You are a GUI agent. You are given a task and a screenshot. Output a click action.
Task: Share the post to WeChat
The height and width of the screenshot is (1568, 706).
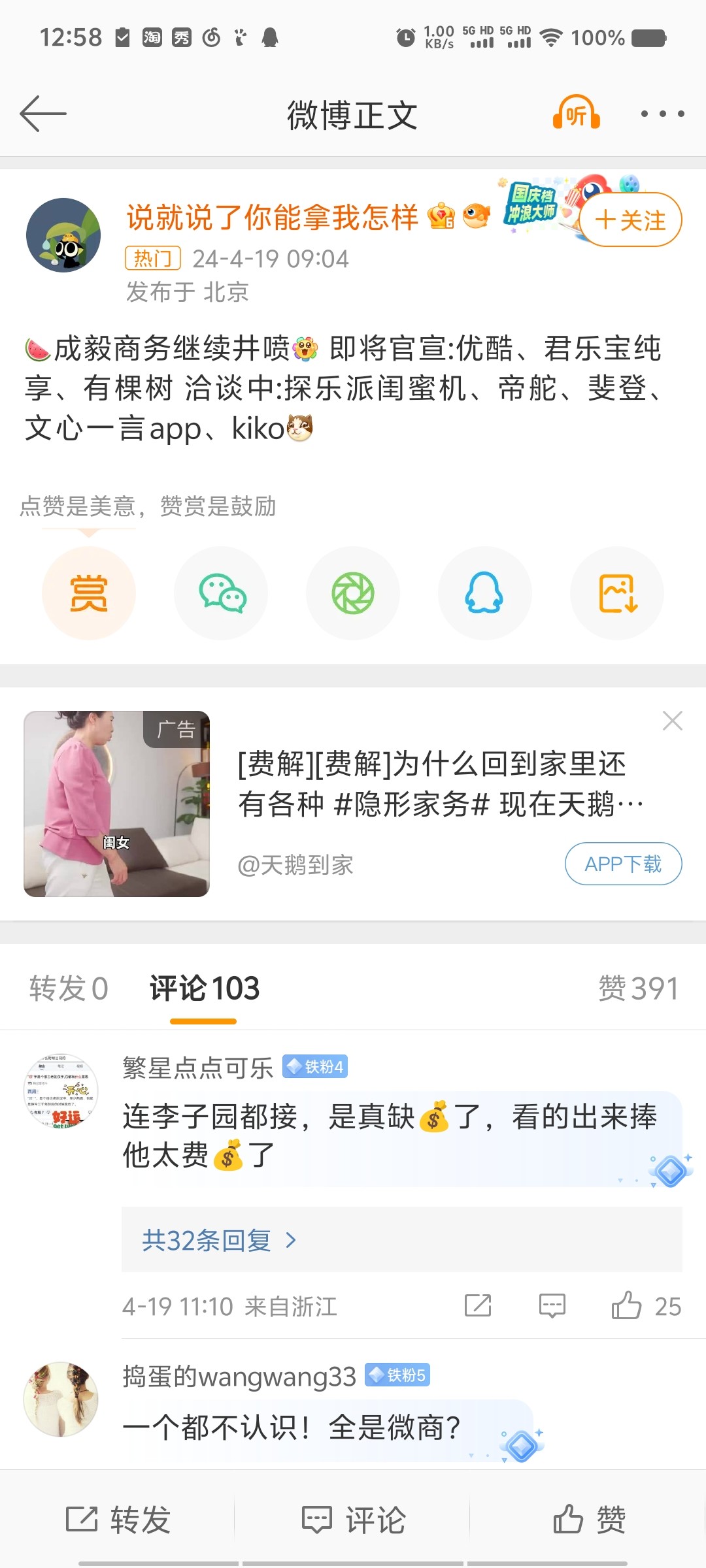coord(221,593)
